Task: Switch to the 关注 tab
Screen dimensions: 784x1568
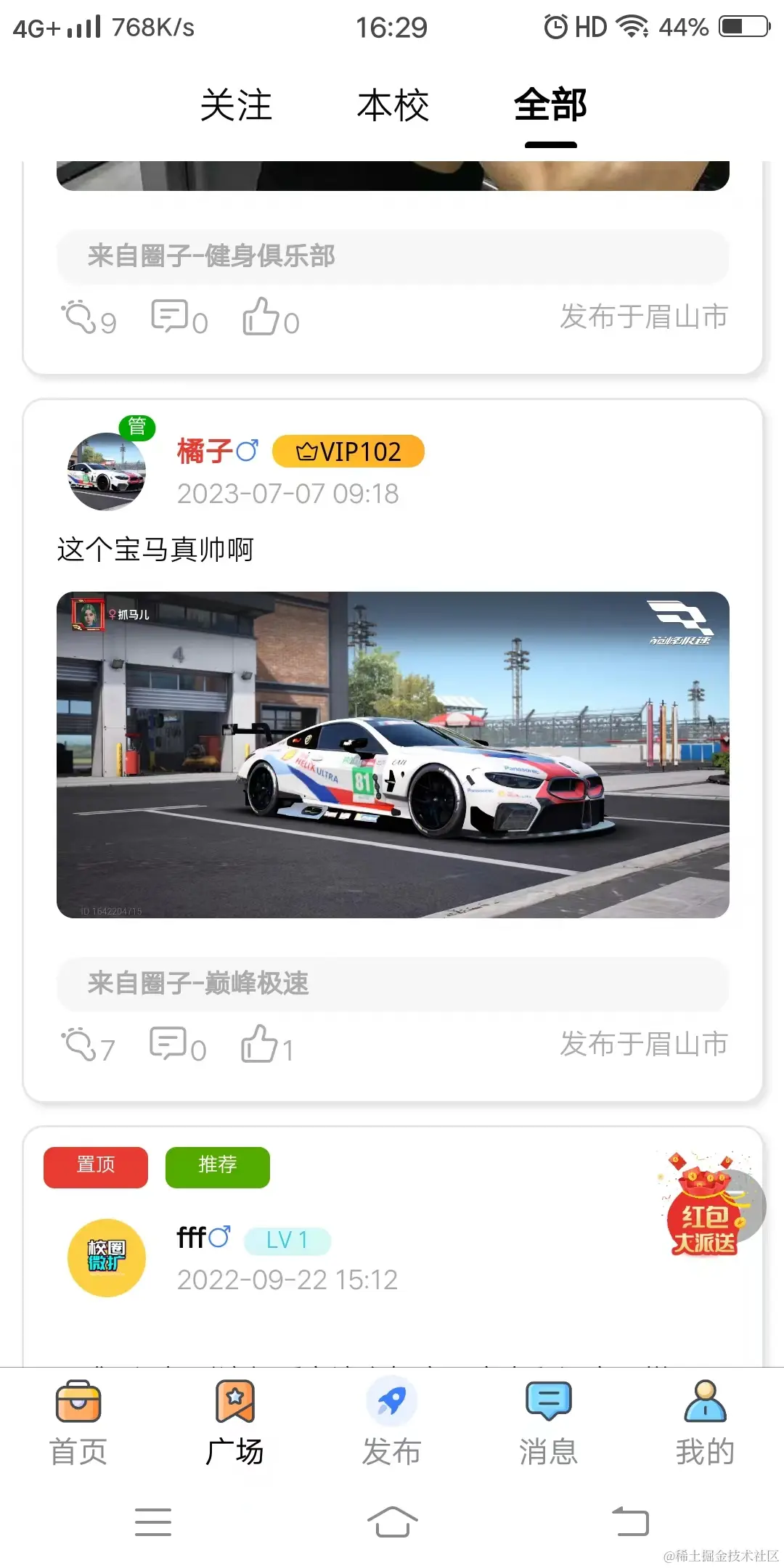Action: point(236,106)
